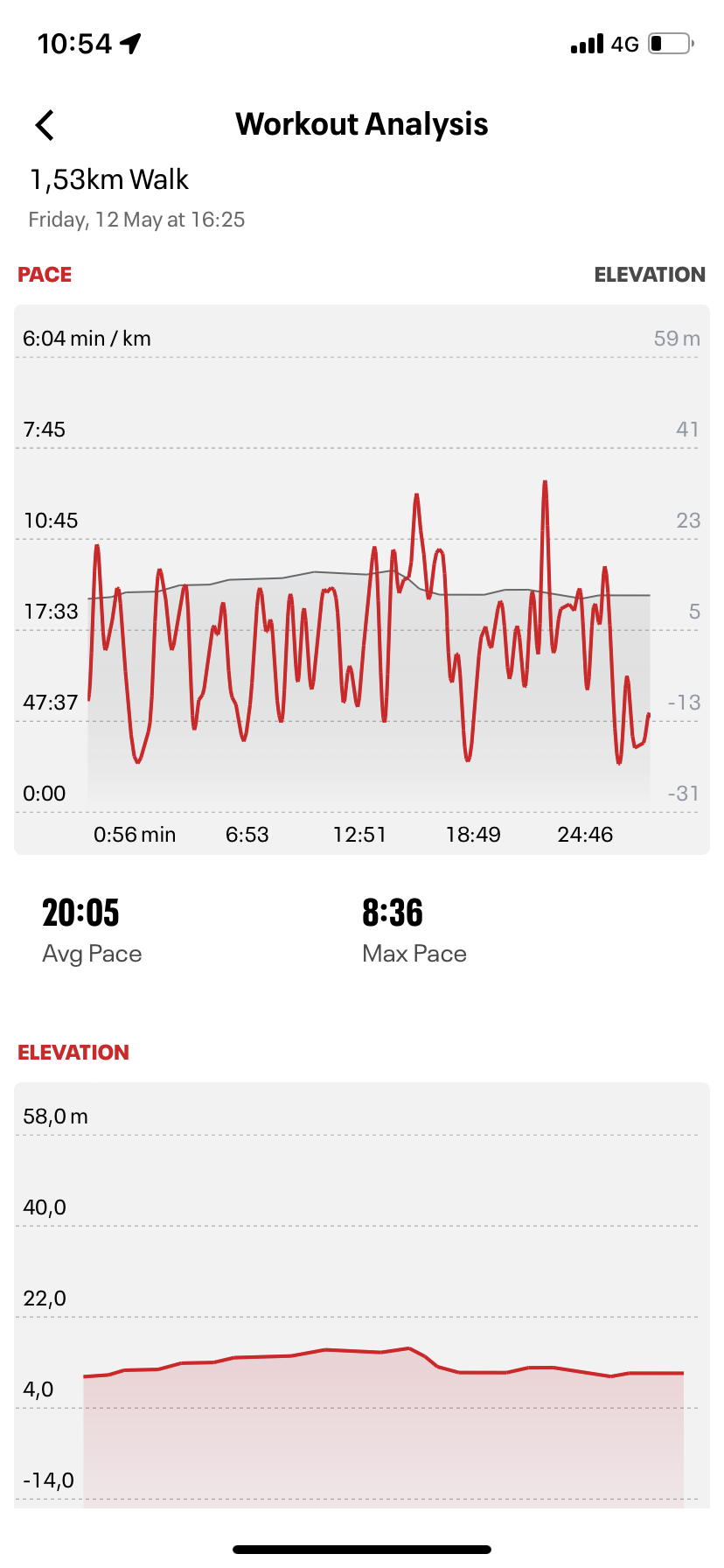Image resolution: width=724 pixels, height=1568 pixels.
Task: Go back from Workout Analysis
Action: pyautogui.click(x=45, y=125)
